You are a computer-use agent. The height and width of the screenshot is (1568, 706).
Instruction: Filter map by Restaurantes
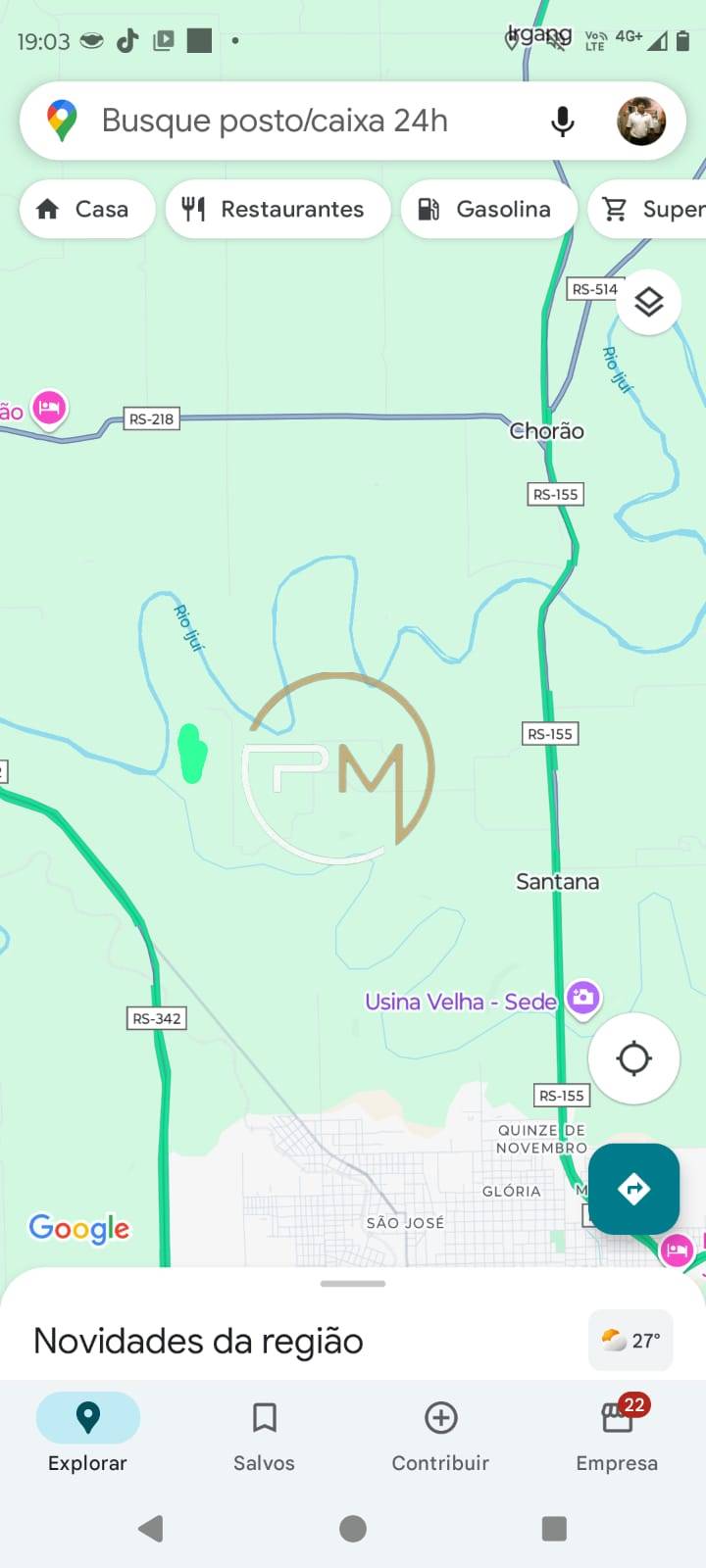[x=277, y=209]
